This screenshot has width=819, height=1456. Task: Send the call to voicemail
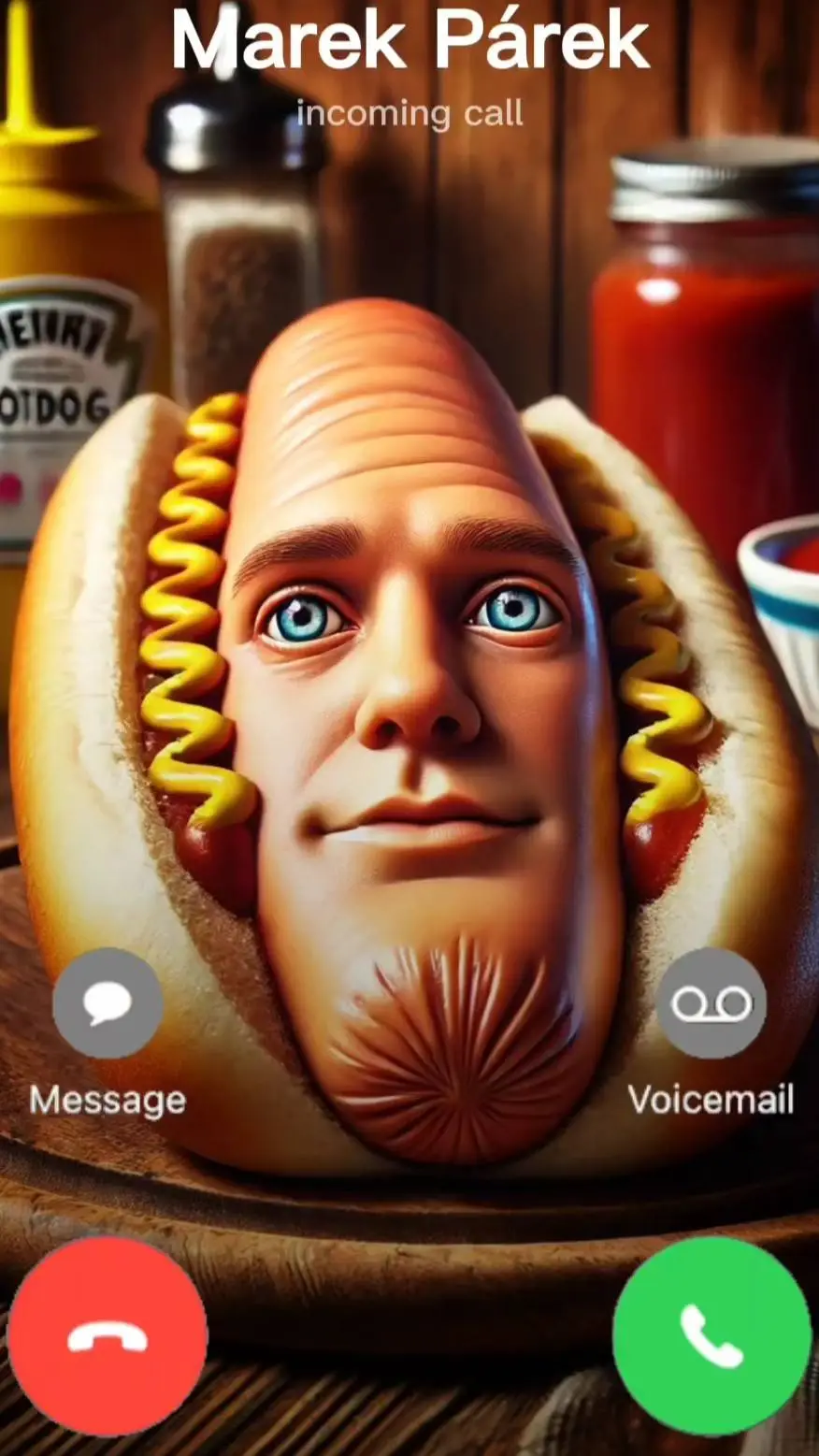click(x=711, y=1003)
